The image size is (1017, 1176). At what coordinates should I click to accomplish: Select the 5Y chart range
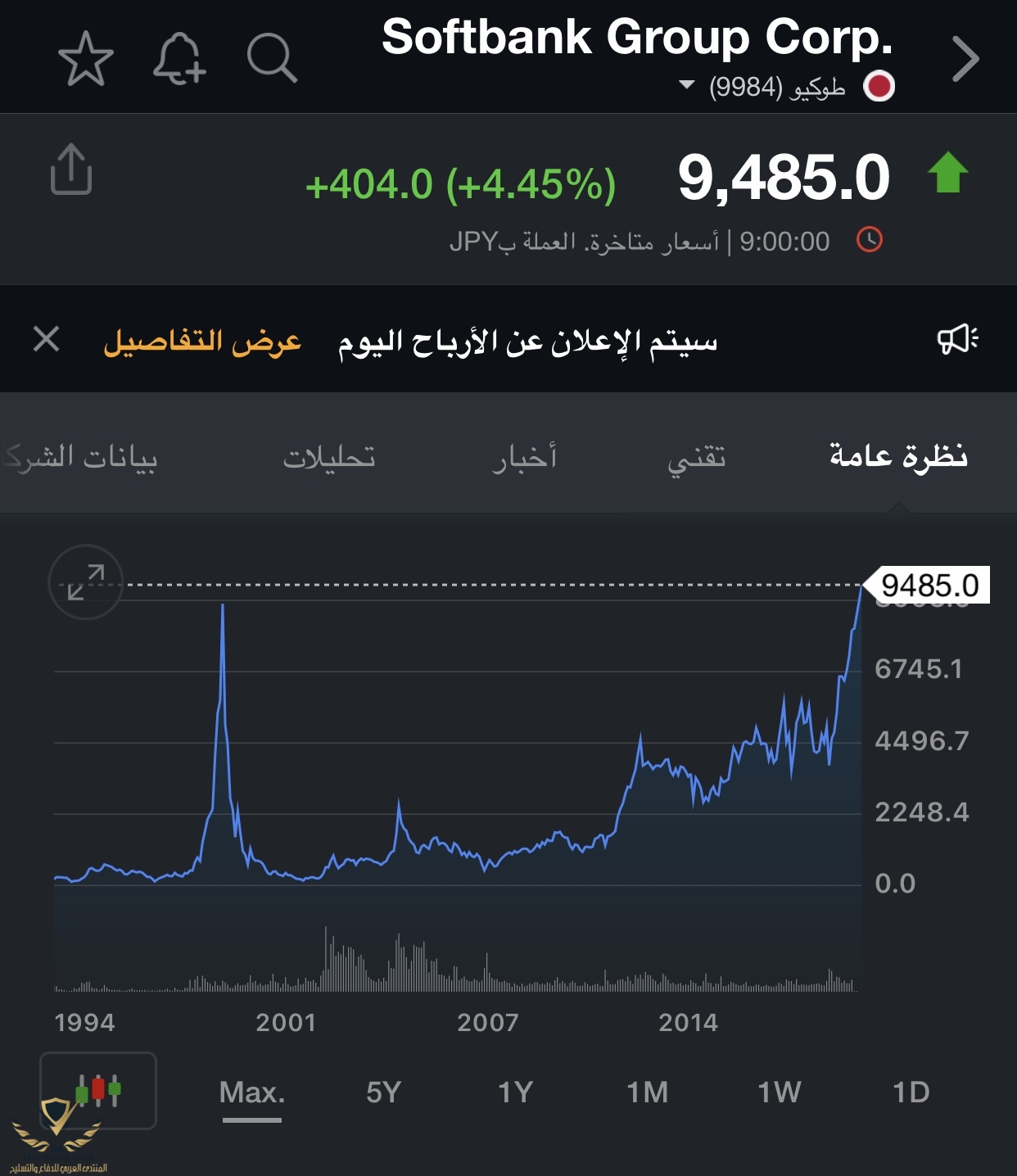(384, 1092)
